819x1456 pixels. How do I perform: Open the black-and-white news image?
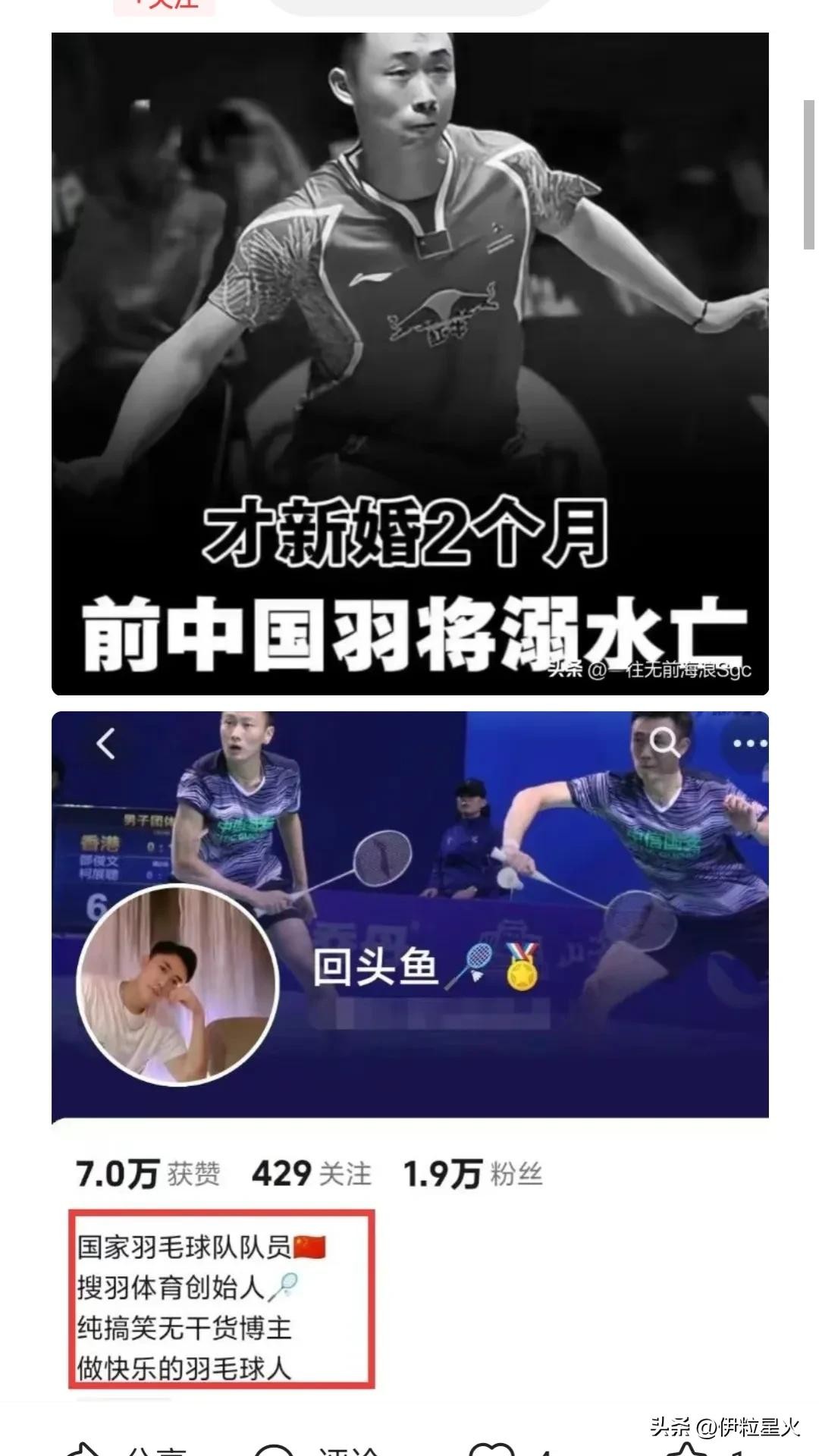pyautogui.click(x=409, y=362)
